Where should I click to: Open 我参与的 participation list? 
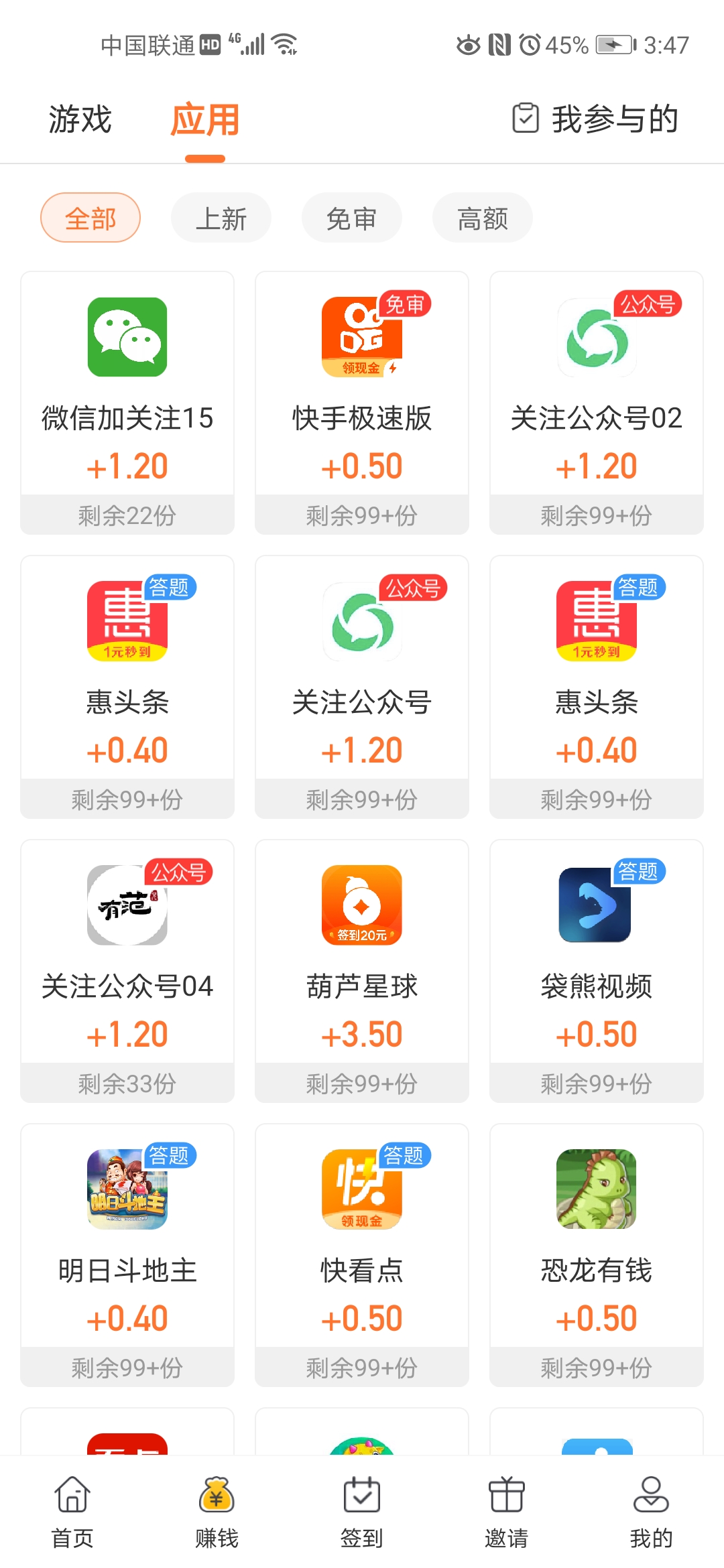(595, 119)
